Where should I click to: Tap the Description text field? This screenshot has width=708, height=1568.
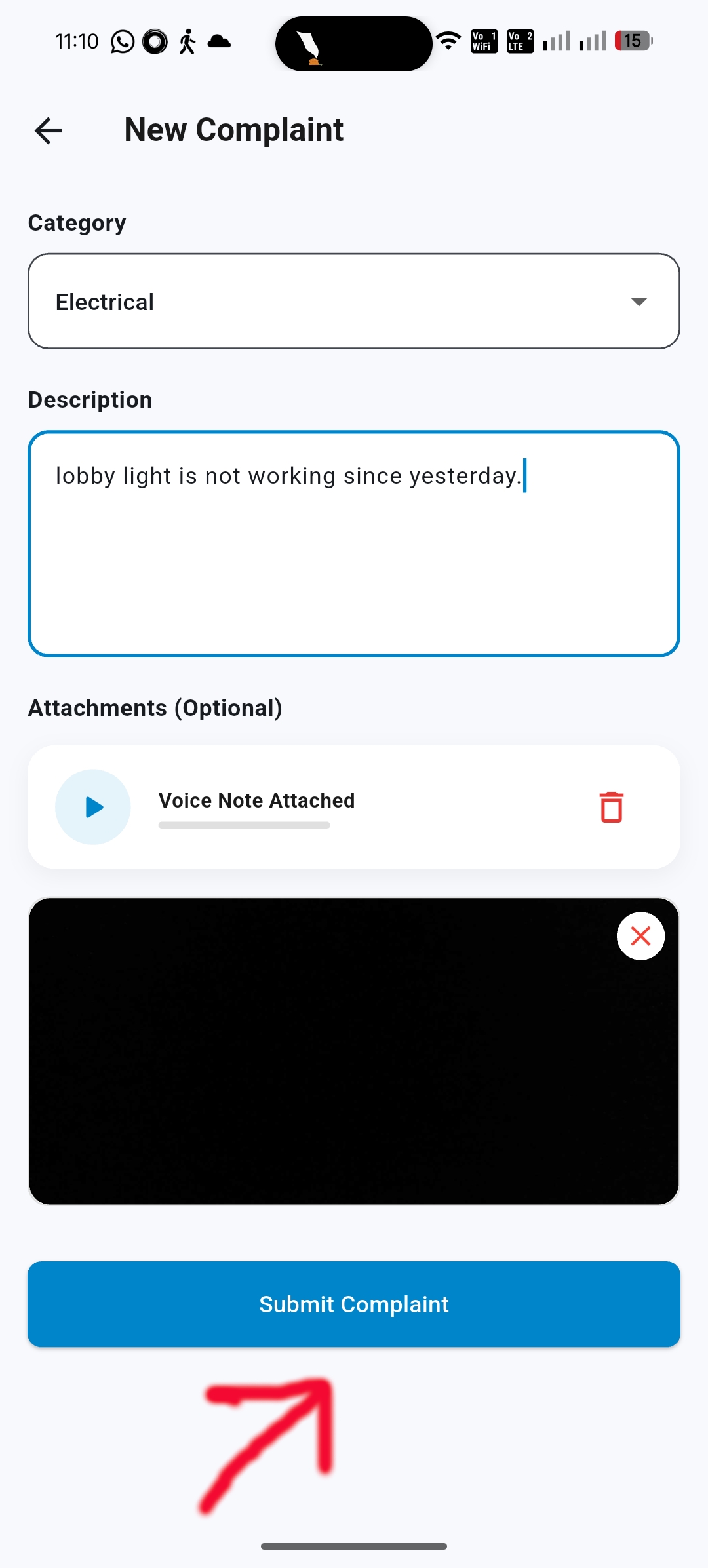(354, 544)
